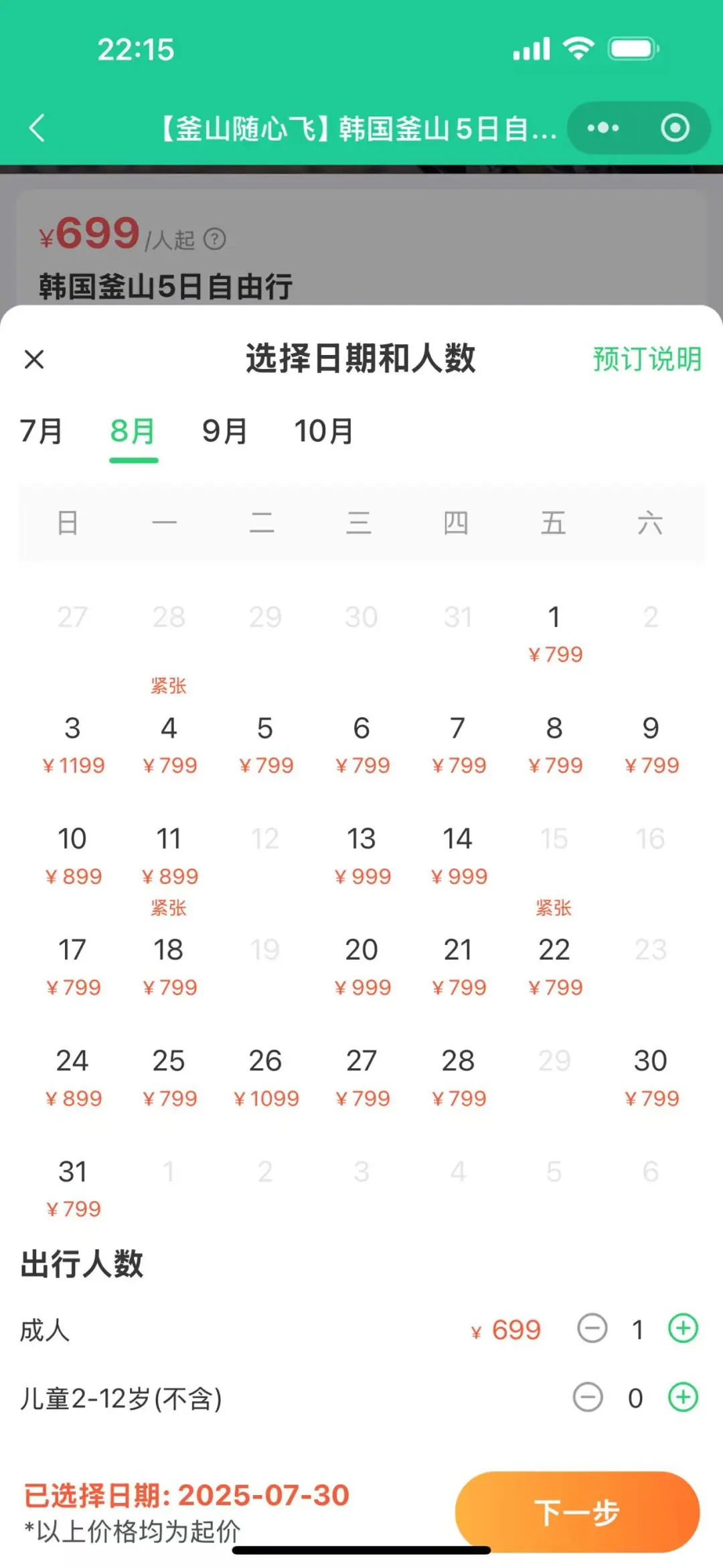
Task: Decrease the 成人 adult count
Action: pyautogui.click(x=592, y=1328)
